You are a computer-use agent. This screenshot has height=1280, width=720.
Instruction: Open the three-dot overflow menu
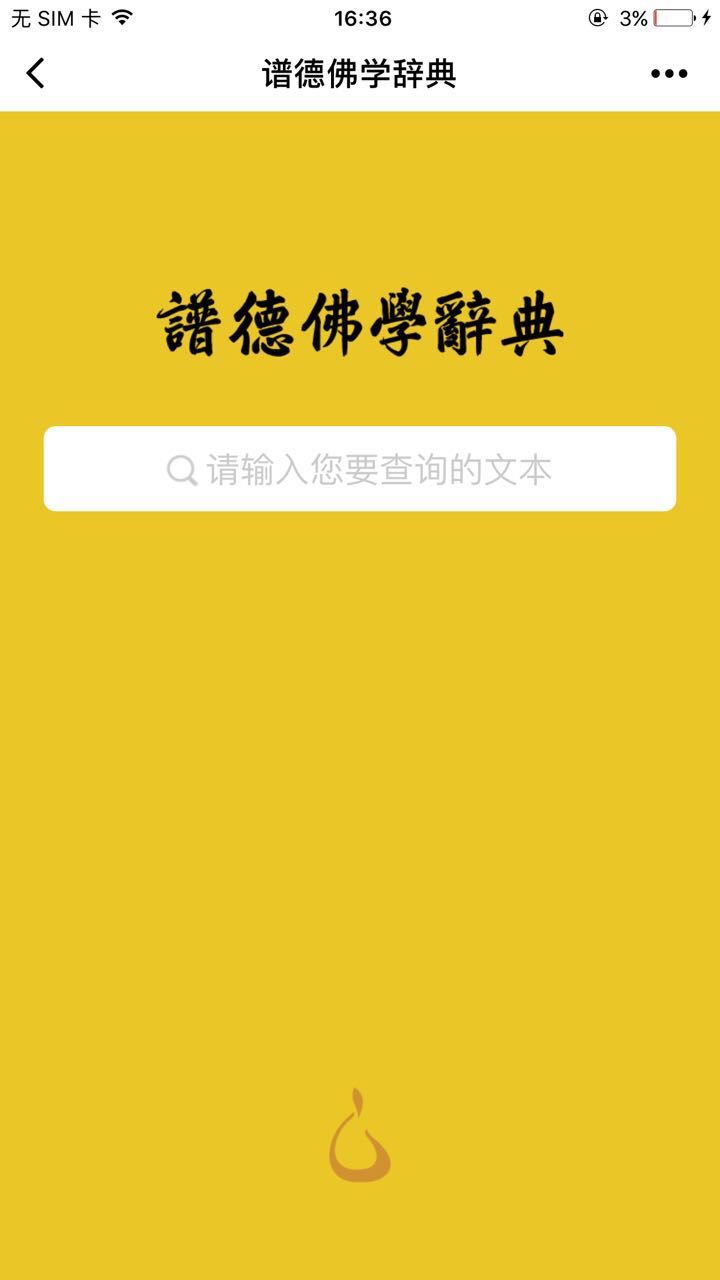(669, 73)
